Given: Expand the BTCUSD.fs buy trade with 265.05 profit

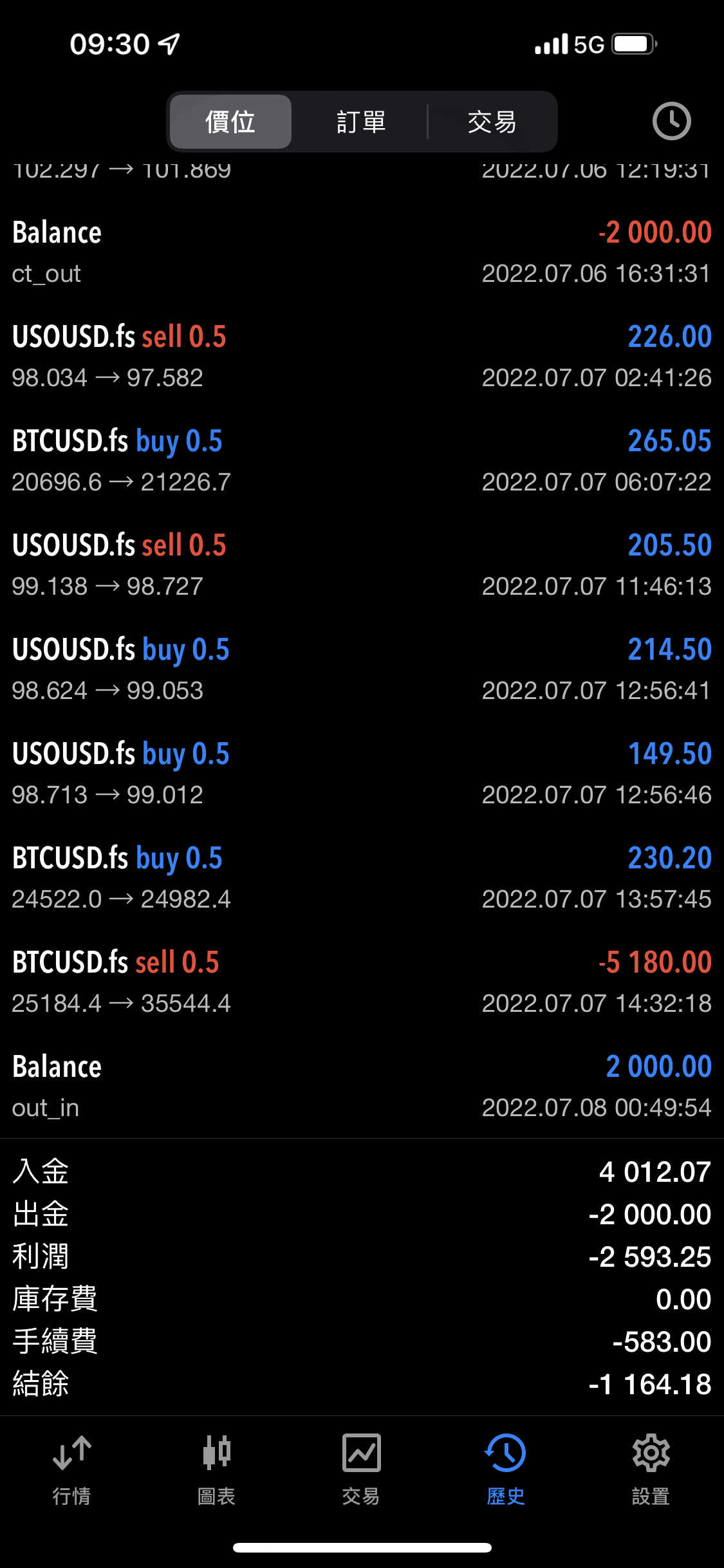Looking at the screenshot, I should point(362,460).
